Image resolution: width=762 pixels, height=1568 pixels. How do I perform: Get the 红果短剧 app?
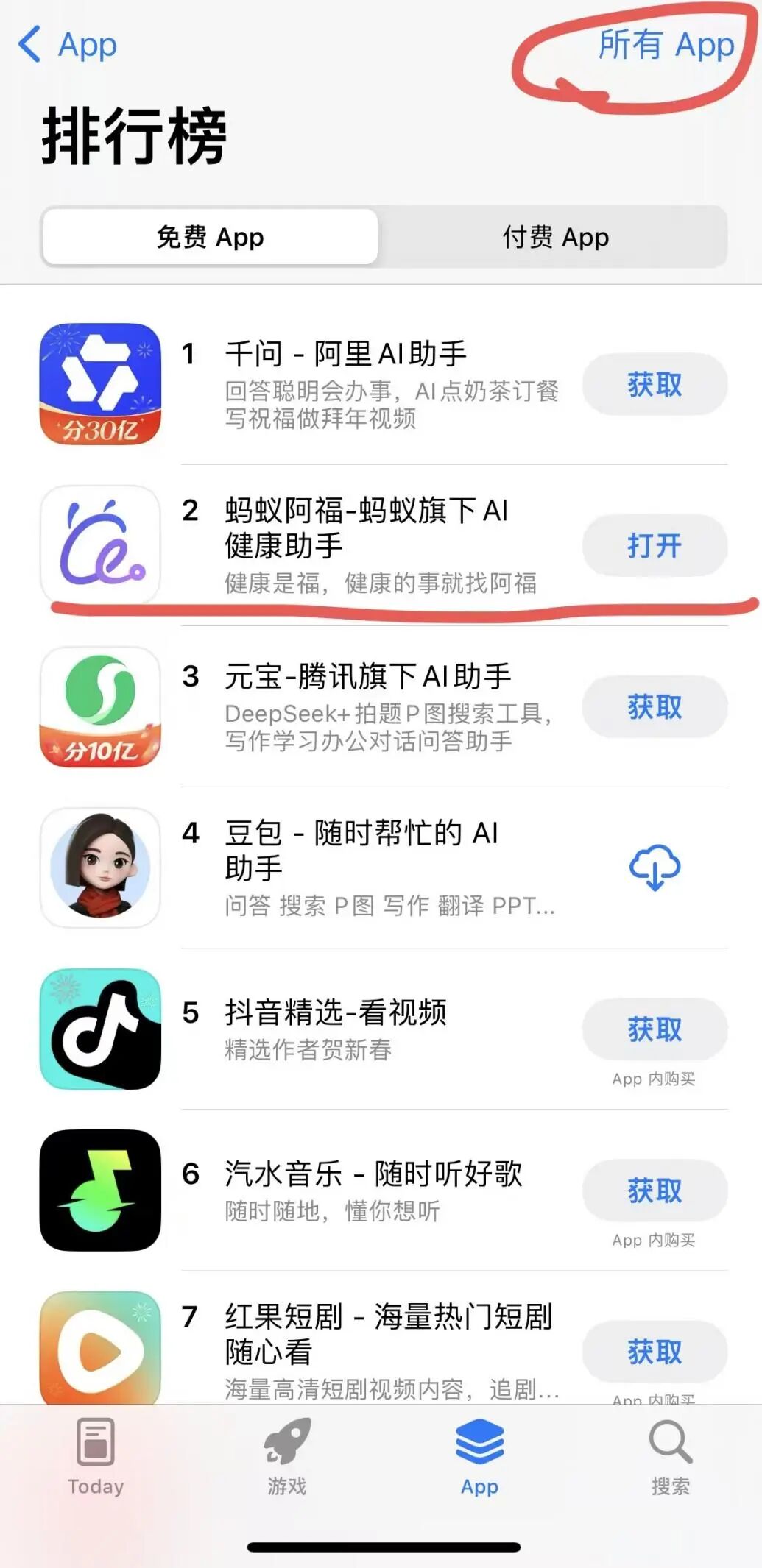click(x=654, y=1351)
